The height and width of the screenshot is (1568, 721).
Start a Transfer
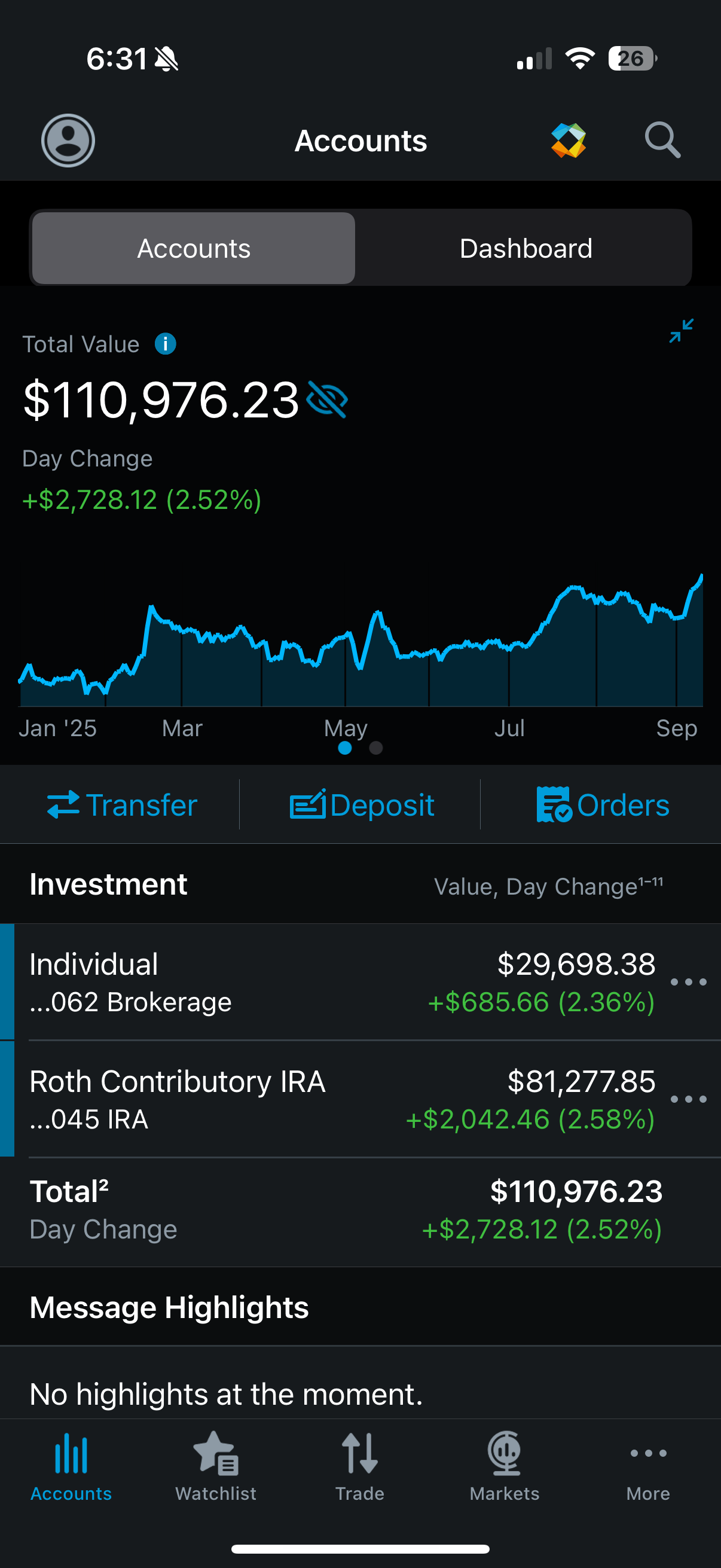pyautogui.click(x=123, y=805)
